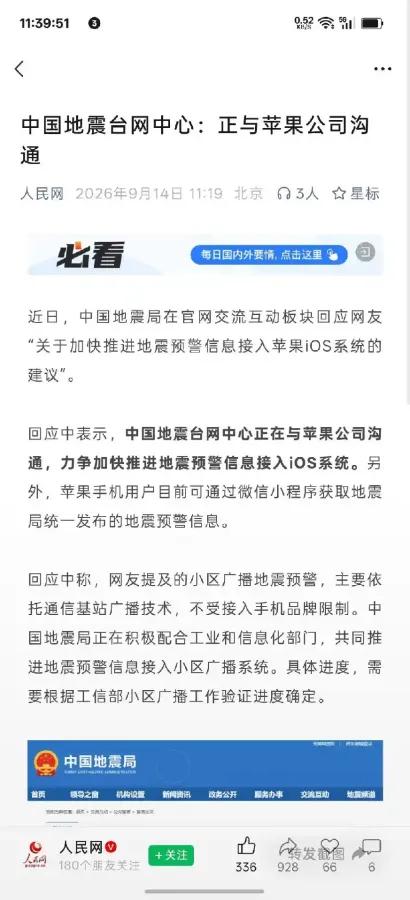This screenshot has height=900, width=410.
Task: Star this article with 星标
Action: (356, 193)
